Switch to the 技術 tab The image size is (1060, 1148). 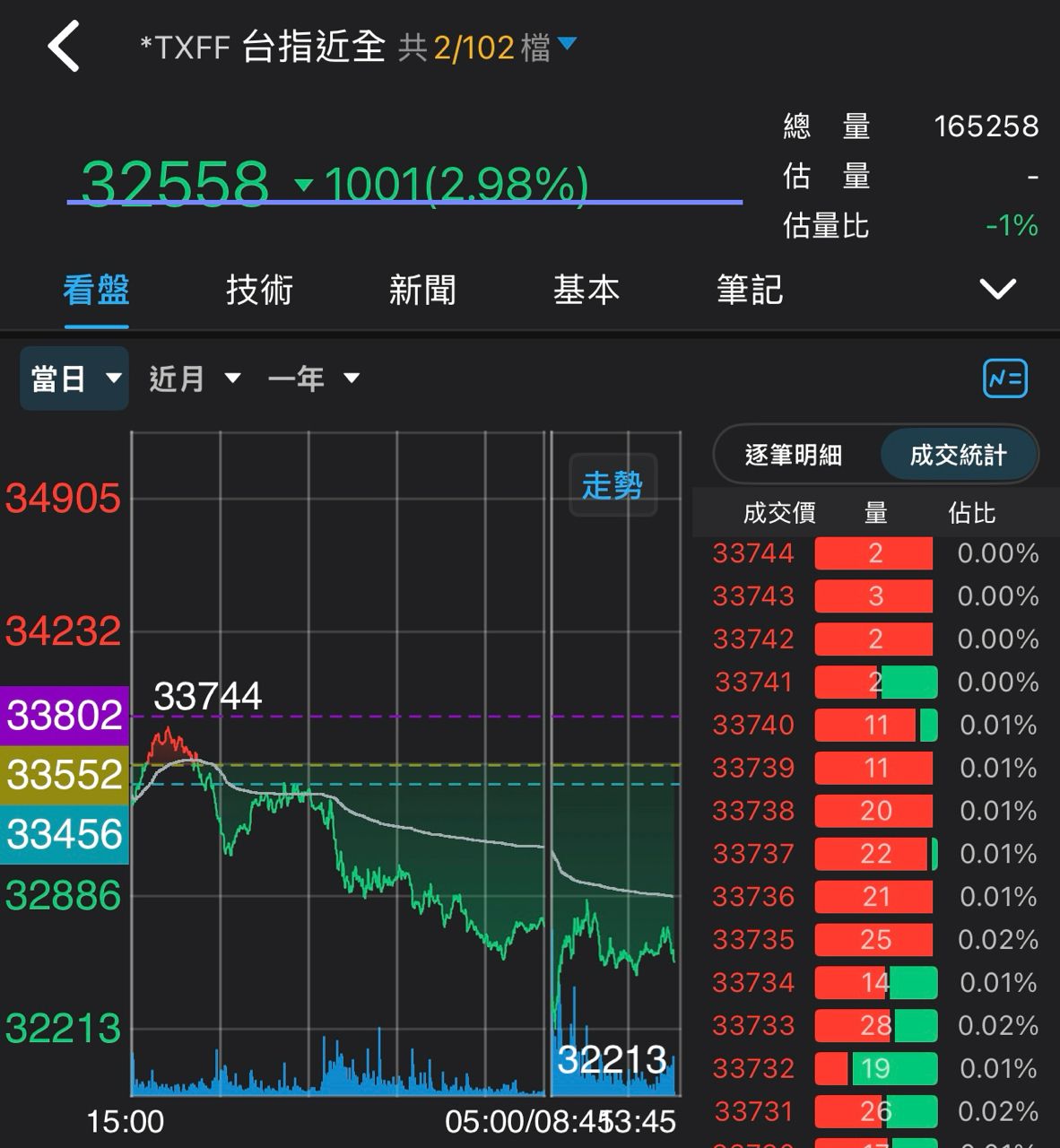pos(259,291)
